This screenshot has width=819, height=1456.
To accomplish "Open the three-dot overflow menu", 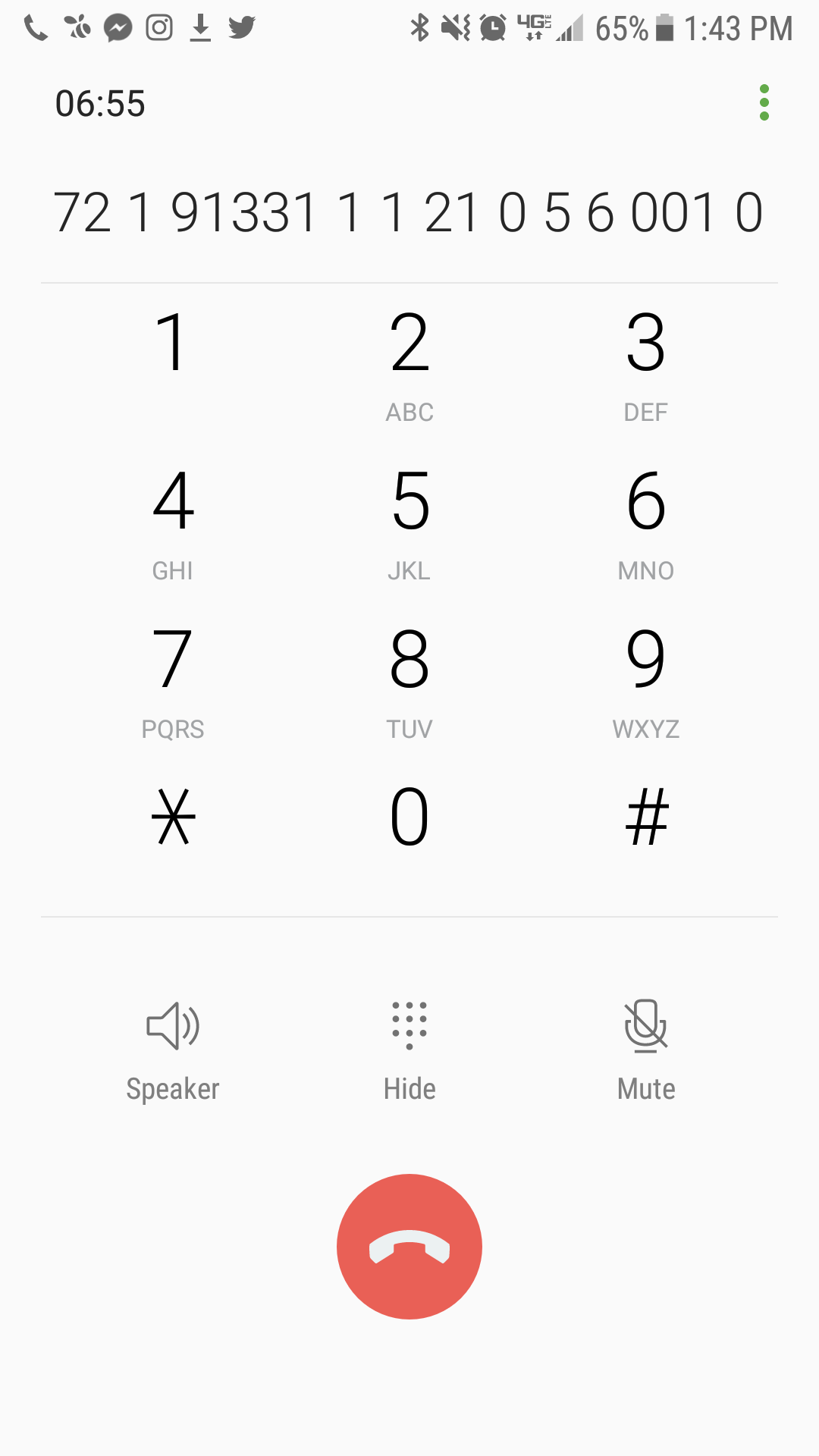I will click(764, 102).
